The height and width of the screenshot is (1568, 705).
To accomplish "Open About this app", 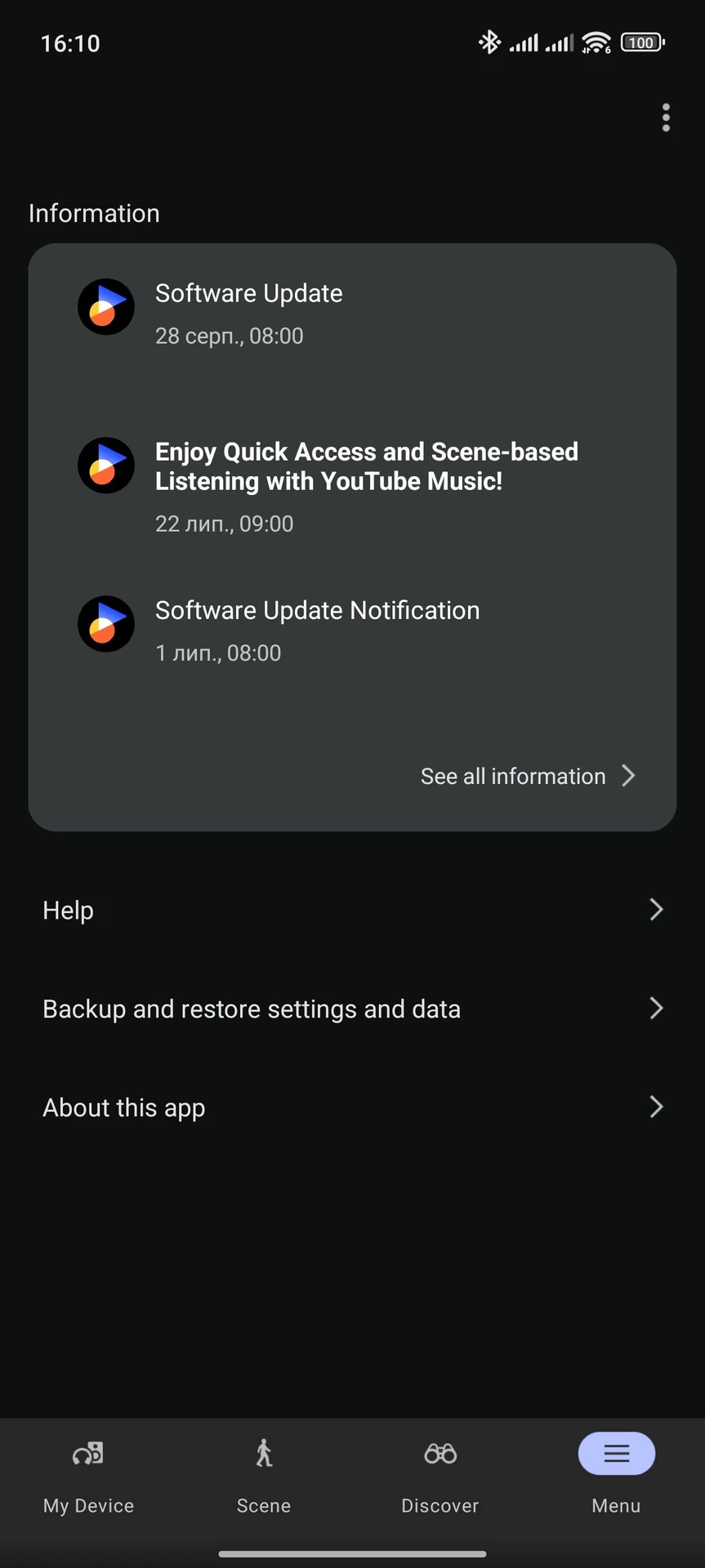I will coord(352,1107).
